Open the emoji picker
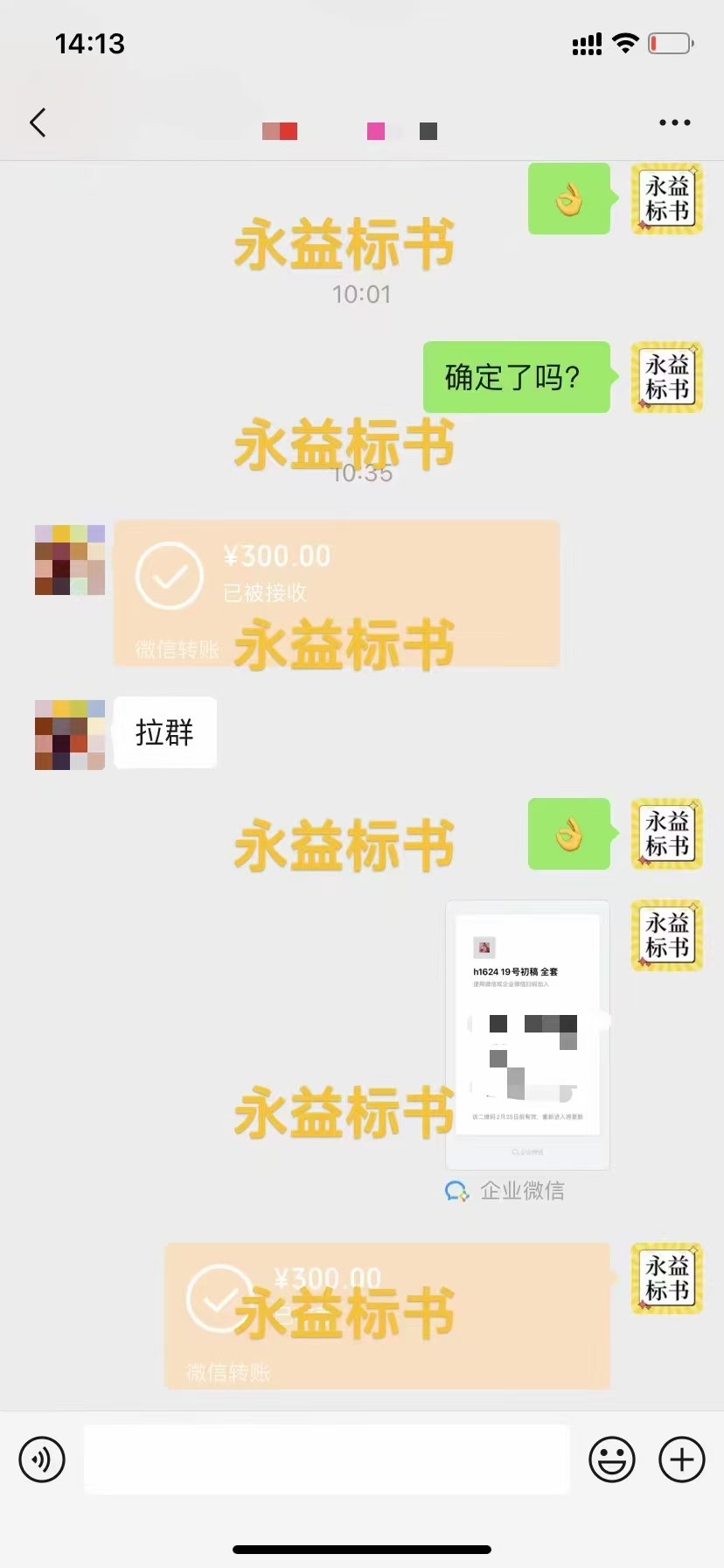The image size is (724, 1568). (611, 1459)
